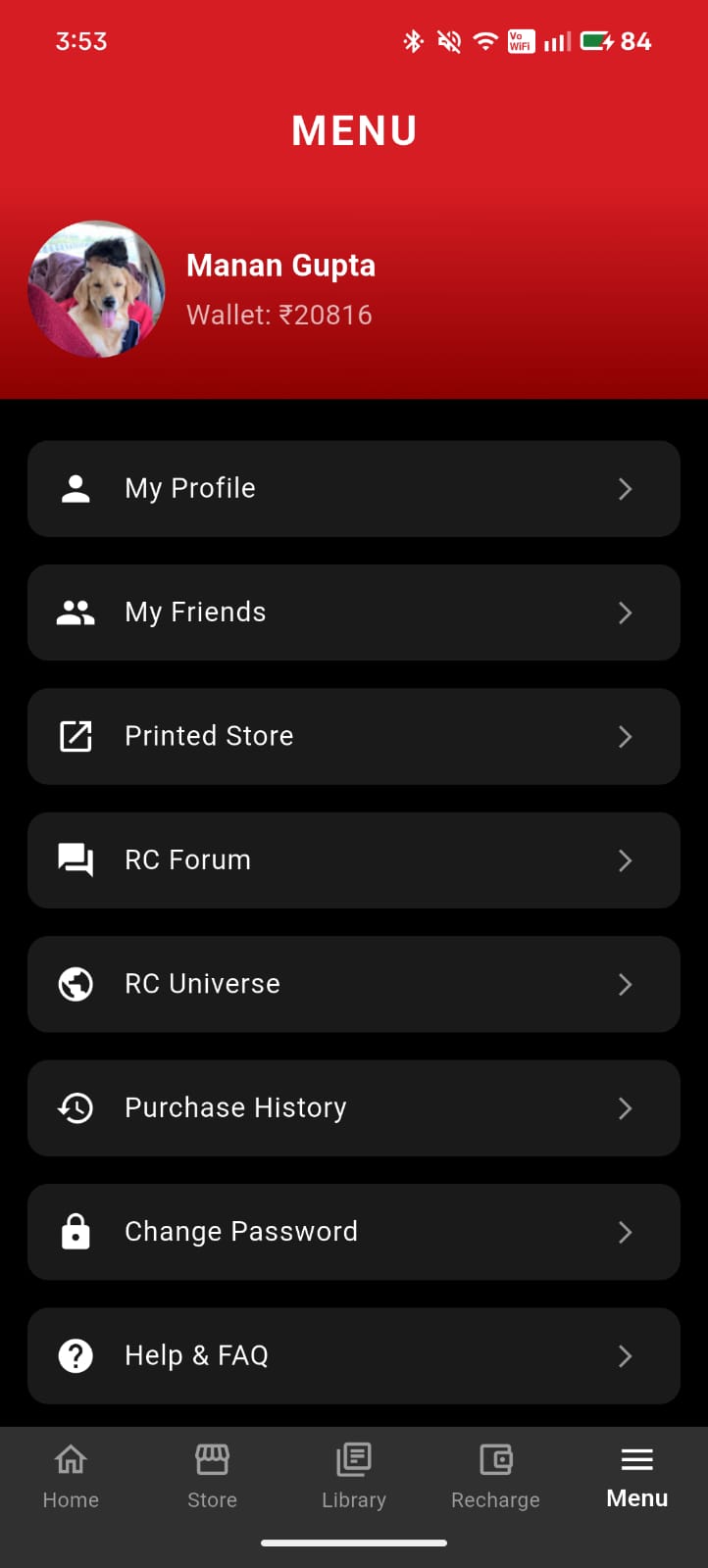Switch to the Store tab
The height and width of the screenshot is (1568, 708).
coord(212,1476)
